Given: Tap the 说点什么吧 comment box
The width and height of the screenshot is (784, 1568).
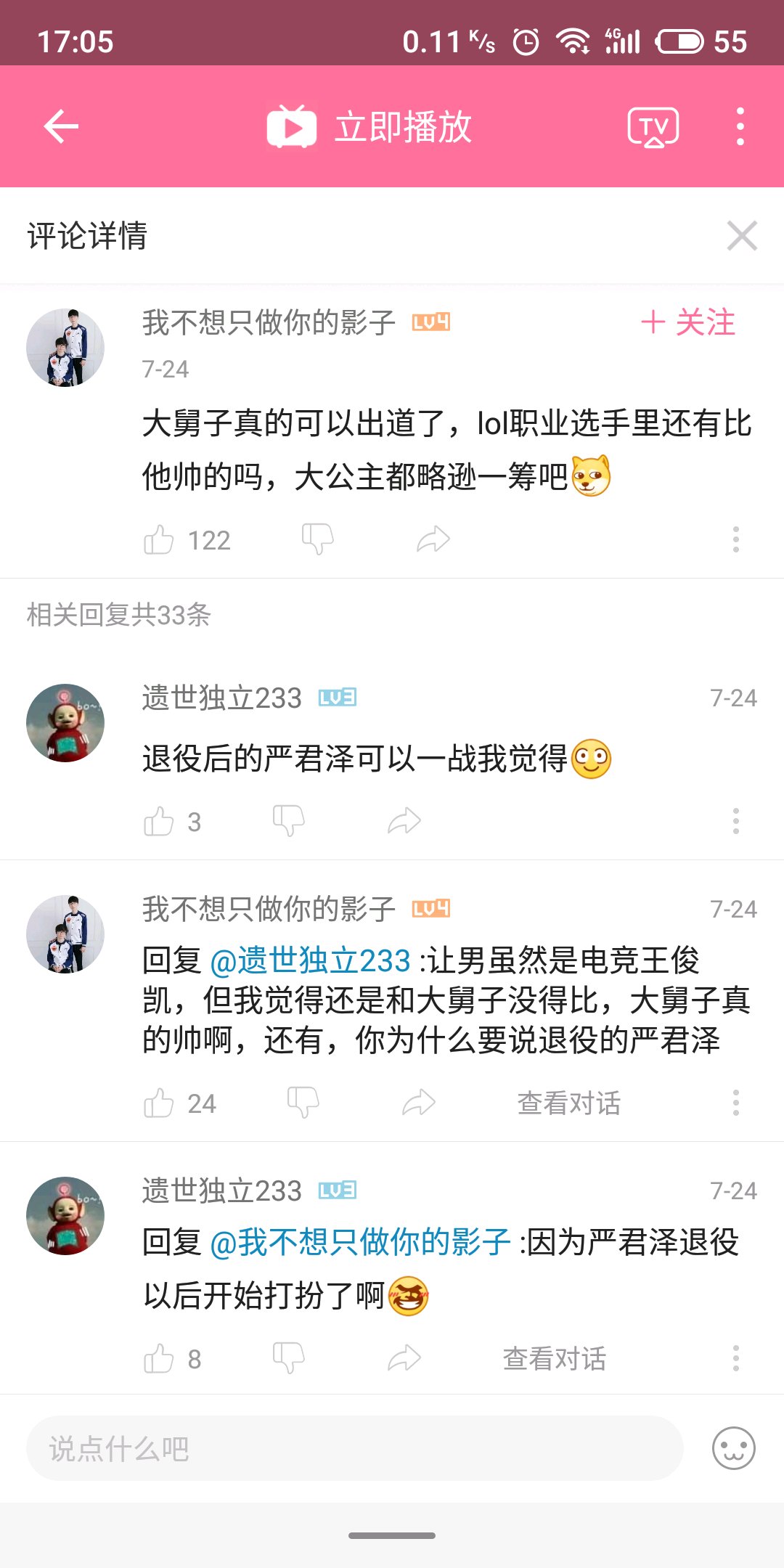Looking at the screenshot, I should click(x=354, y=1449).
